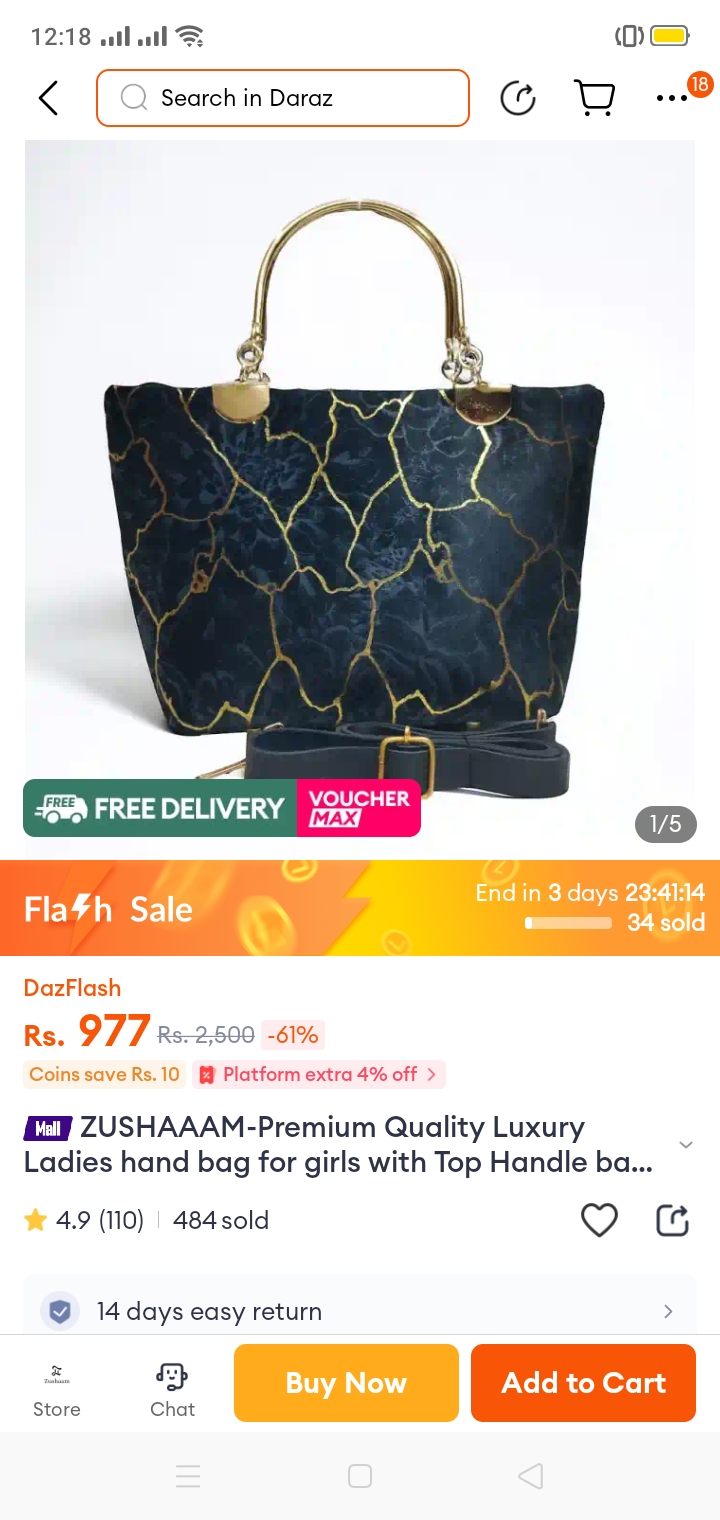Visit the seller's Store
The height and width of the screenshot is (1520, 720).
[x=57, y=1384]
